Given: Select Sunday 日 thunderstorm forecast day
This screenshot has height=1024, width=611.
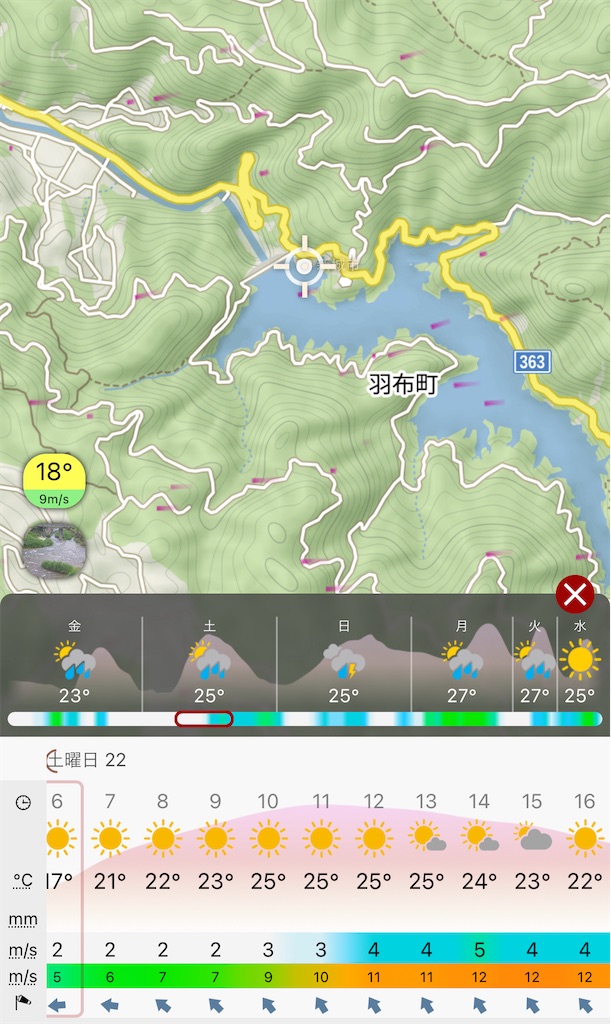Looking at the screenshot, I should tap(344, 663).
